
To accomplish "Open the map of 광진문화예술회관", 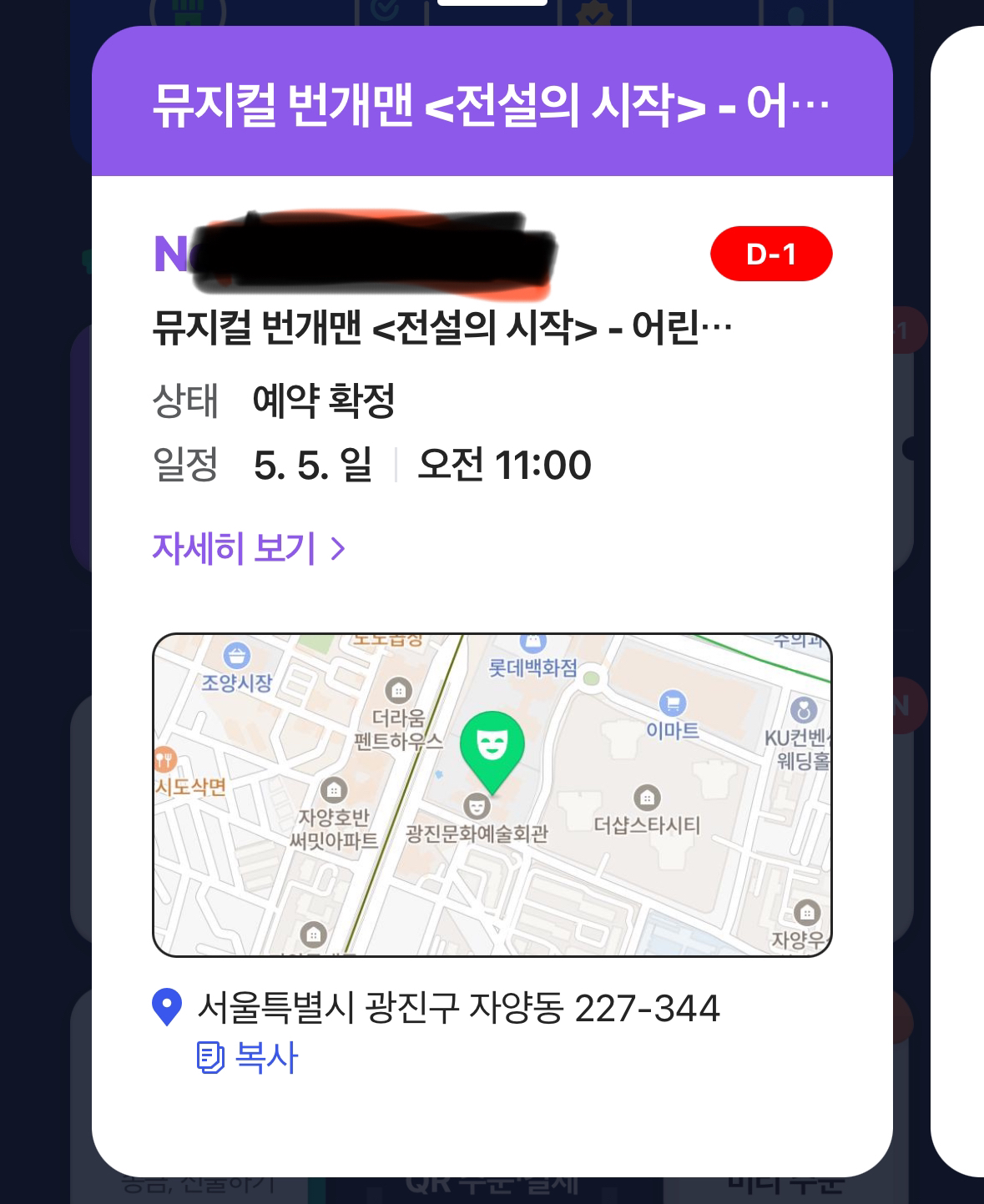I will [x=492, y=794].
